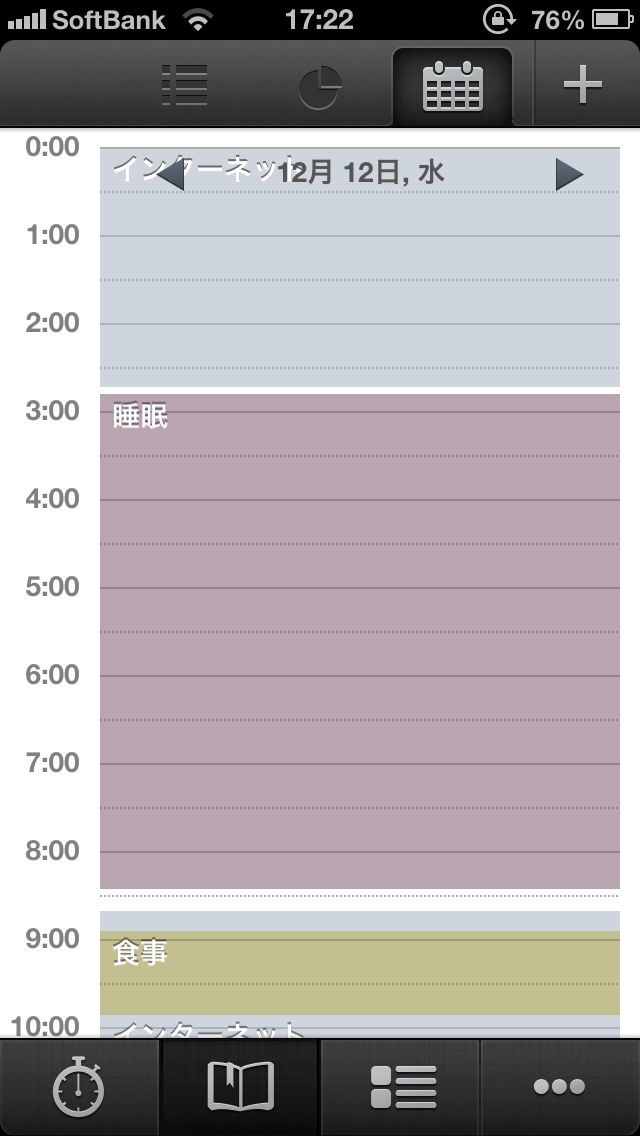Open the 睡眠 time block
The image size is (640, 1136).
[x=360, y=640]
